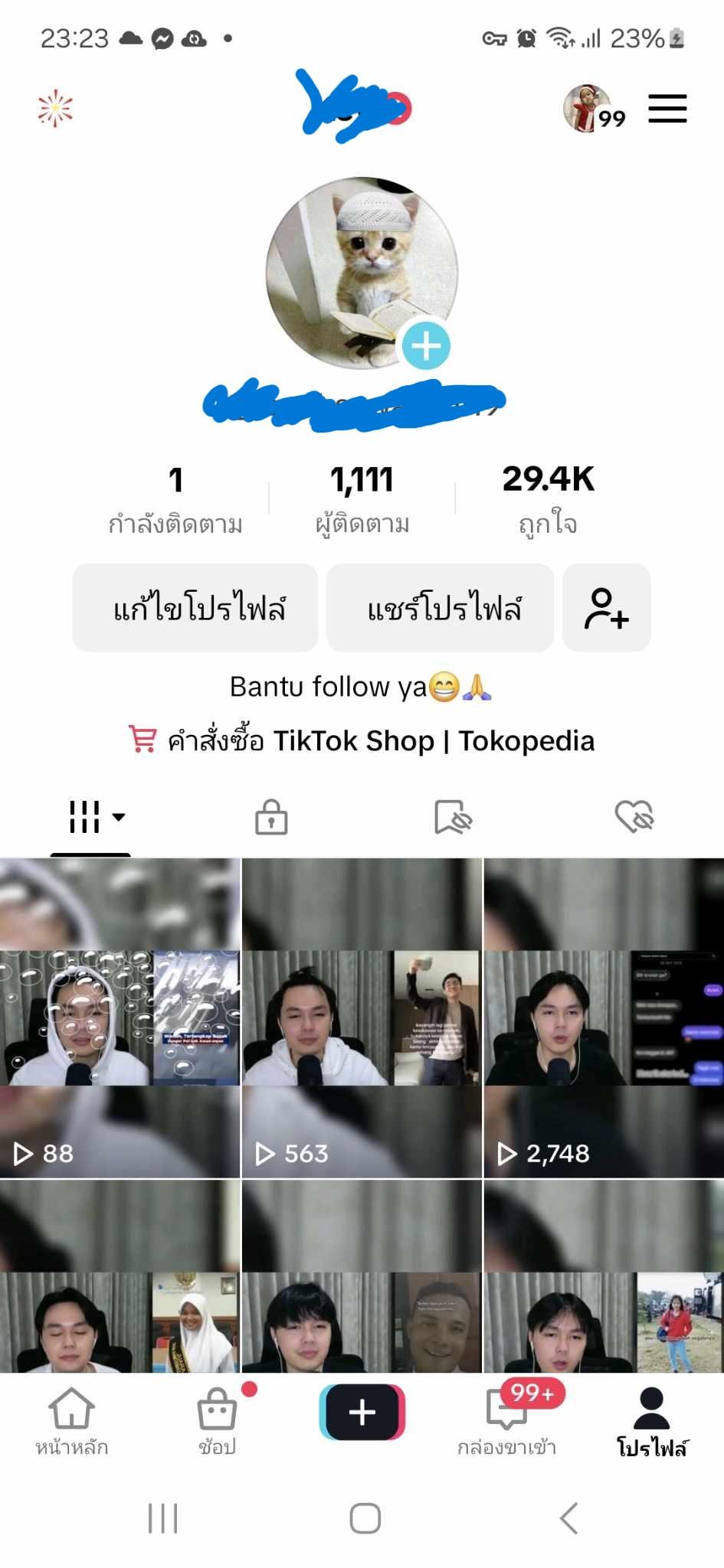Go to the หน้าหลัก home tab
This screenshot has width=724, height=1568.
click(72, 1422)
